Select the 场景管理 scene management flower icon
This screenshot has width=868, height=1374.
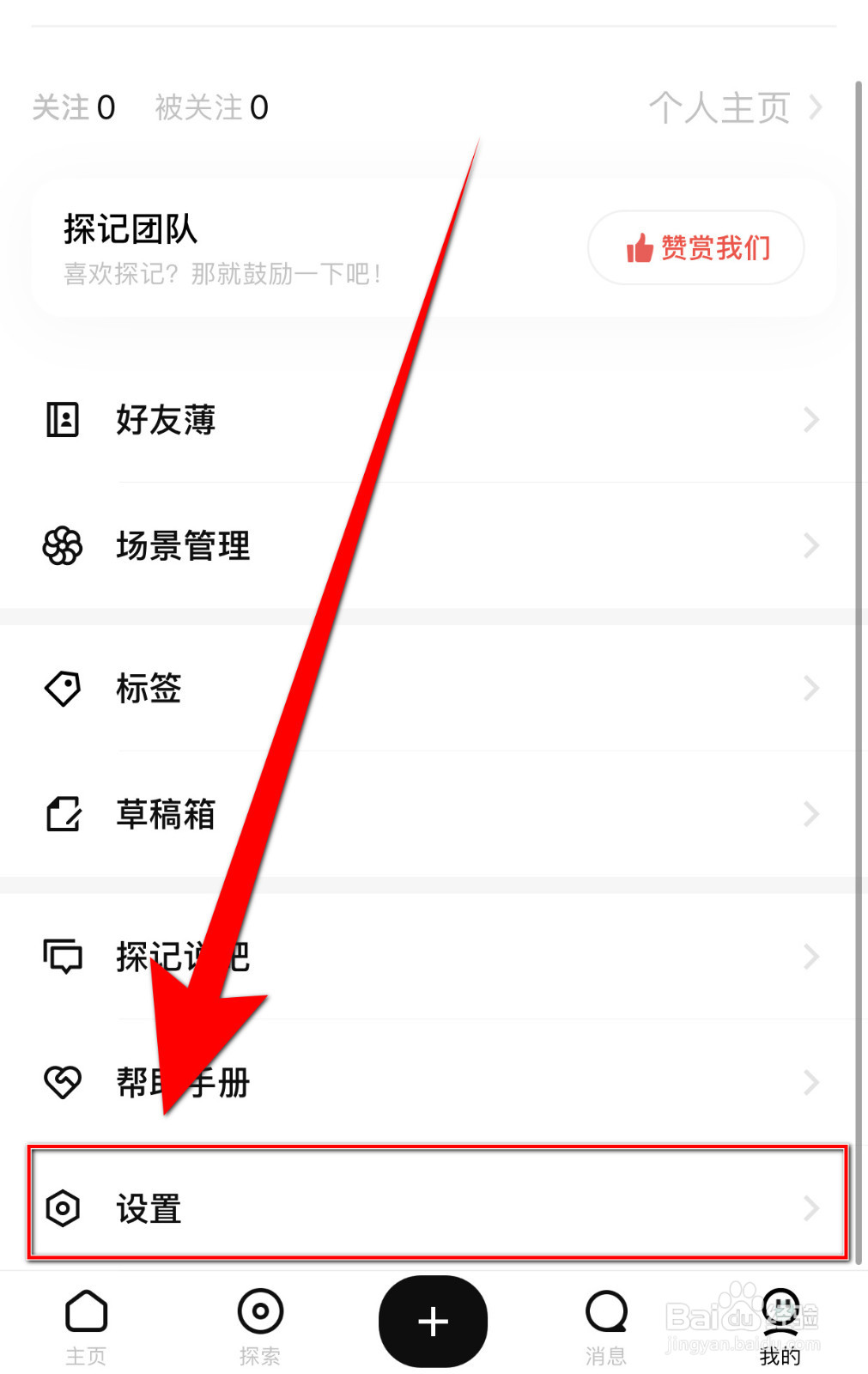point(61,546)
